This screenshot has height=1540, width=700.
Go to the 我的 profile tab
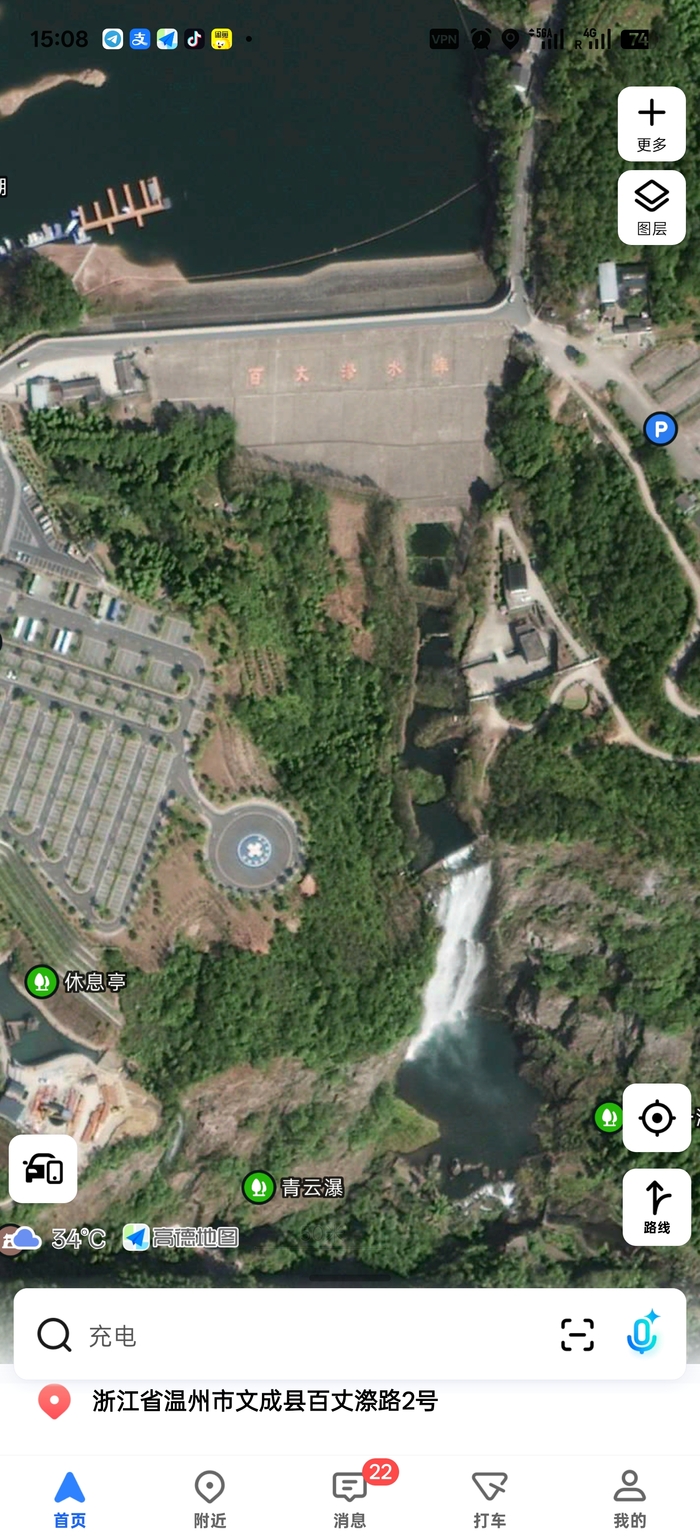pos(629,1499)
